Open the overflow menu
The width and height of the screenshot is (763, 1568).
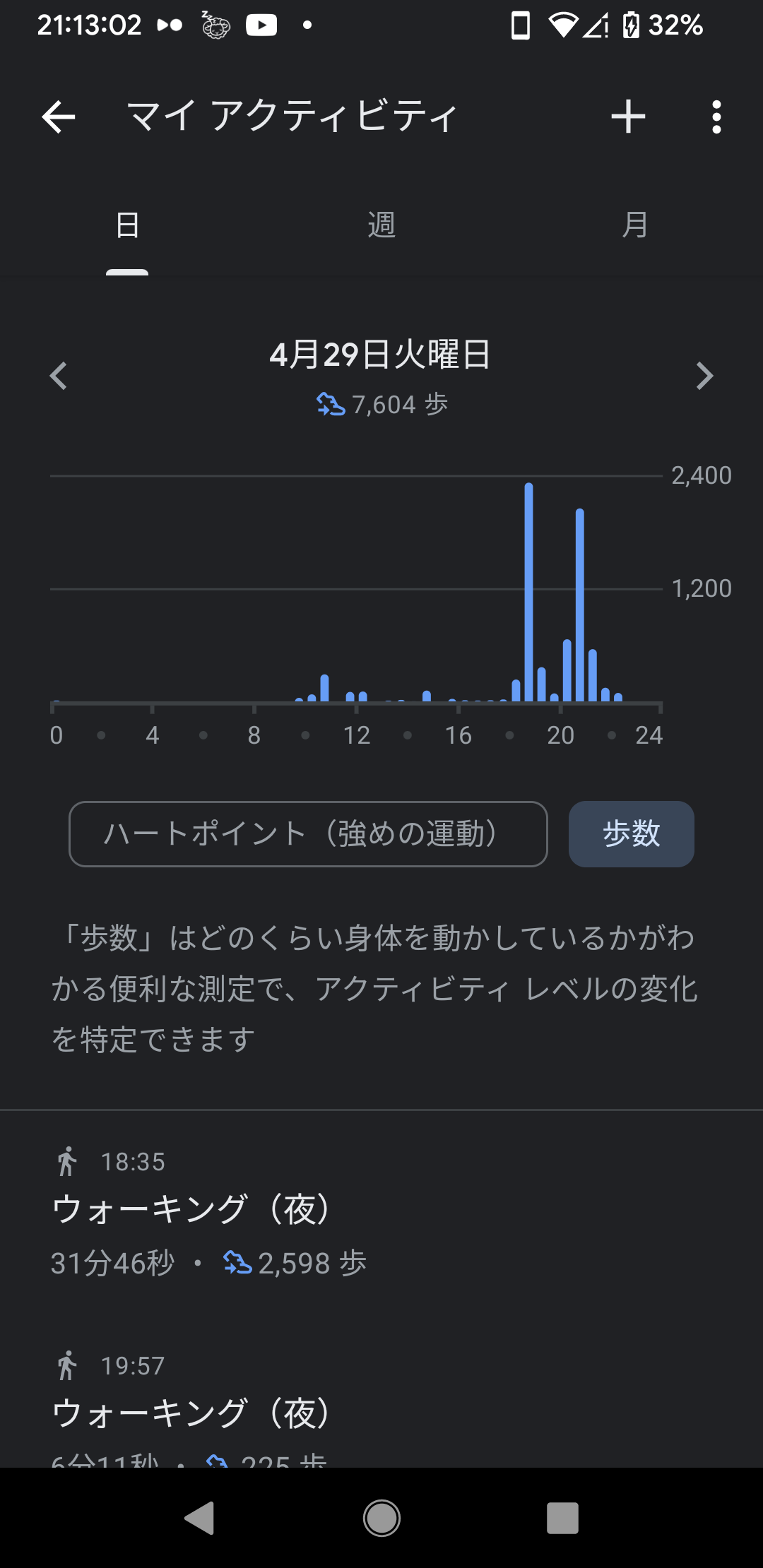coord(716,117)
